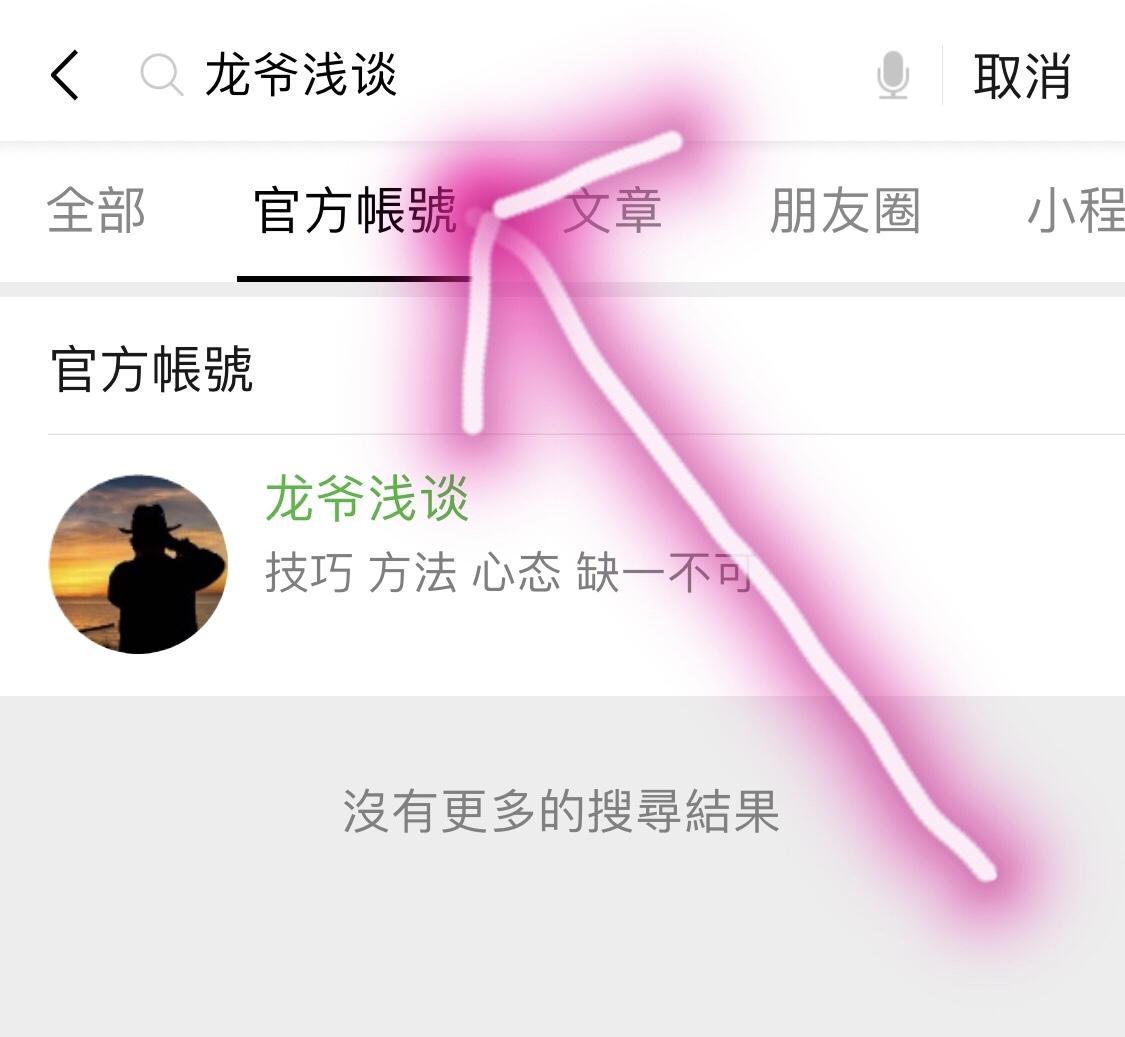Viewport: 1125px width, 1037px height.
Task: Open the 朋友圈 tab
Action: 845,212
